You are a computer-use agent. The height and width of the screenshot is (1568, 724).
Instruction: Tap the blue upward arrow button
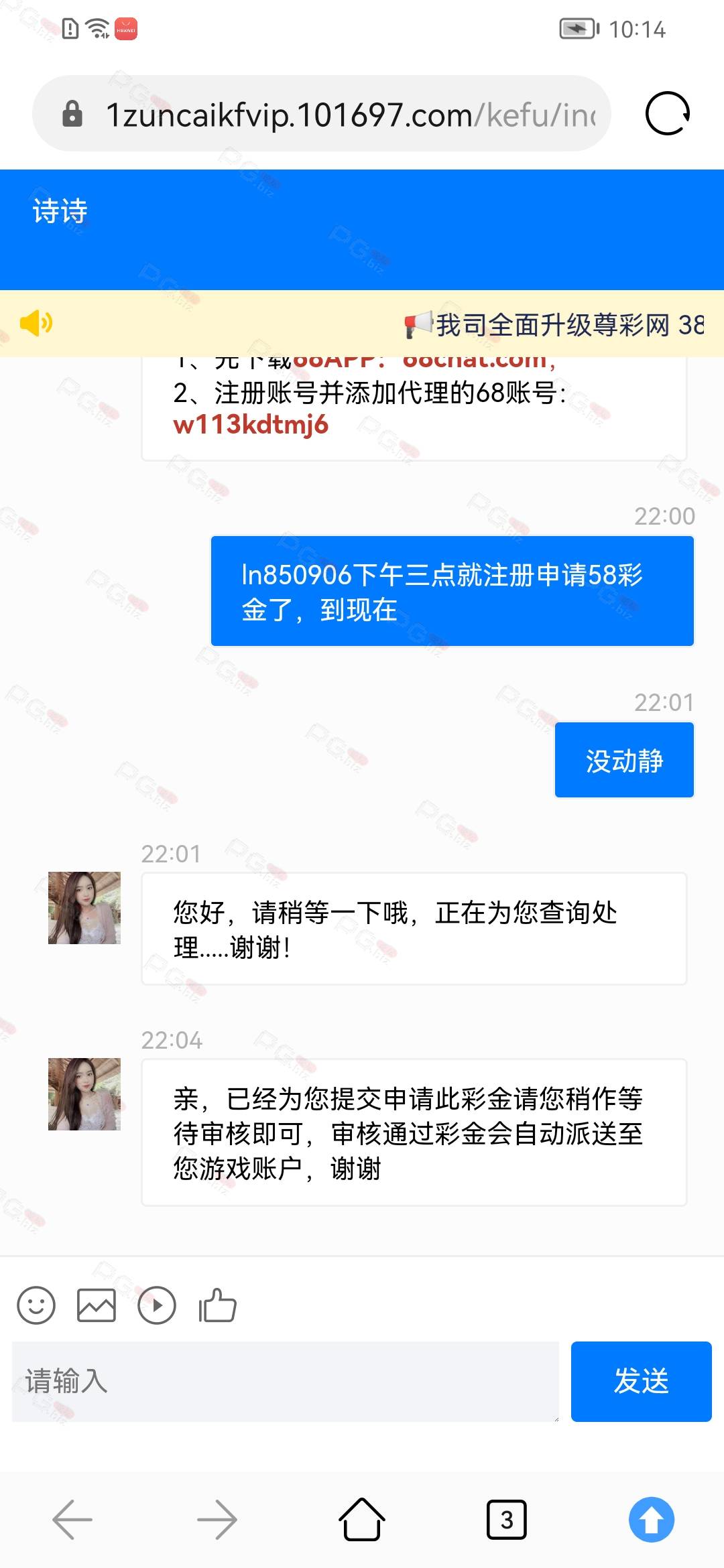tap(652, 1520)
